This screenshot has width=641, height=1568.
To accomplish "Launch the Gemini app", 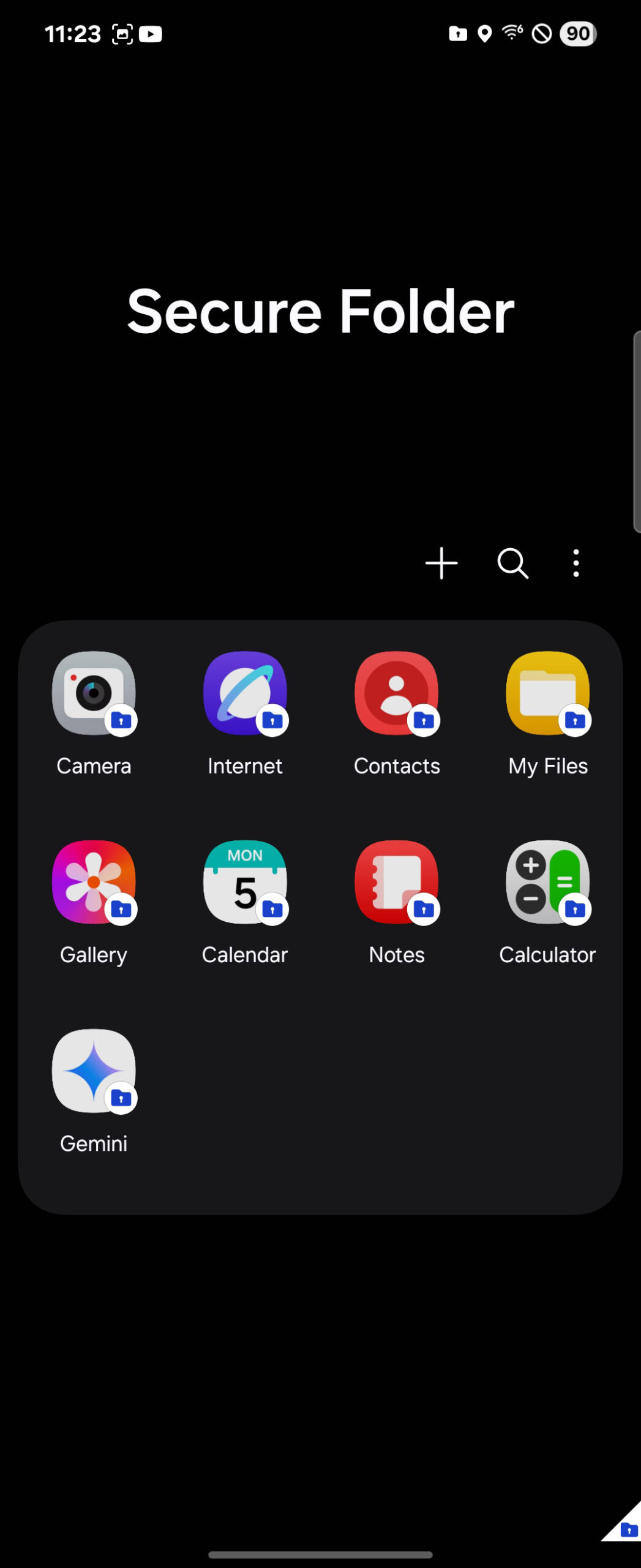I will (x=94, y=1071).
